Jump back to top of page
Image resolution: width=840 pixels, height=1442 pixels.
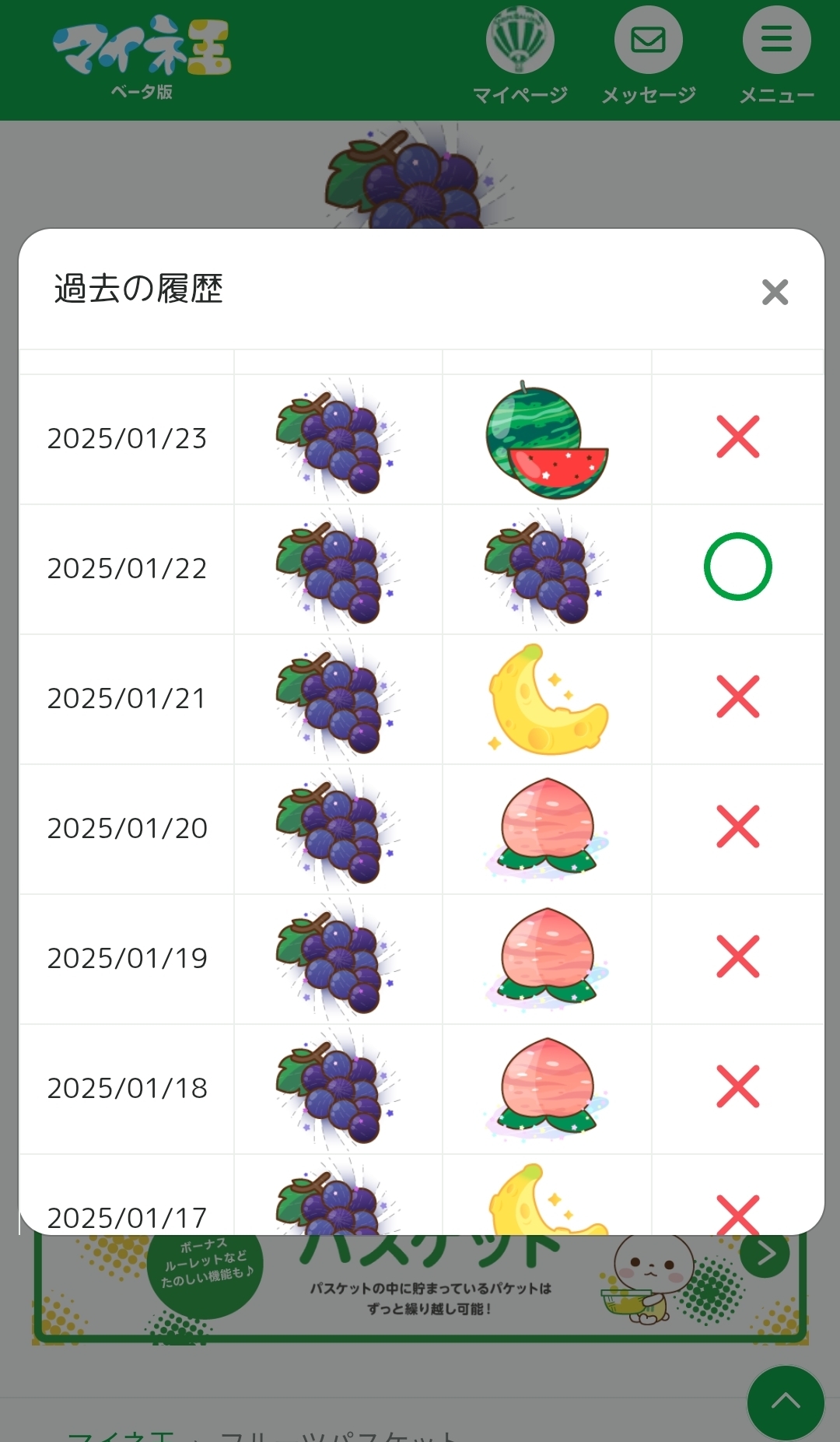(785, 1402)
